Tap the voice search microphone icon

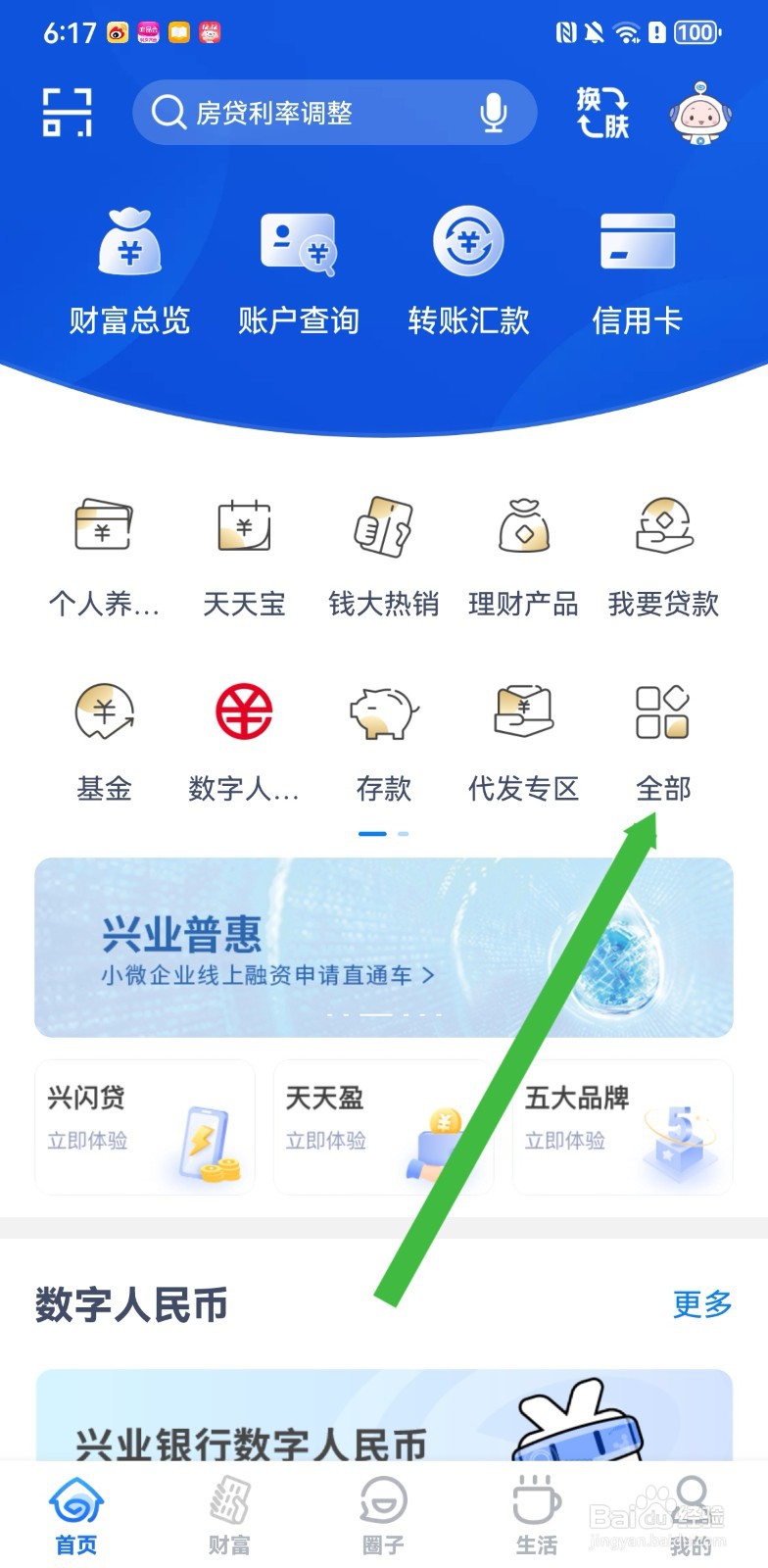[494, 112]
